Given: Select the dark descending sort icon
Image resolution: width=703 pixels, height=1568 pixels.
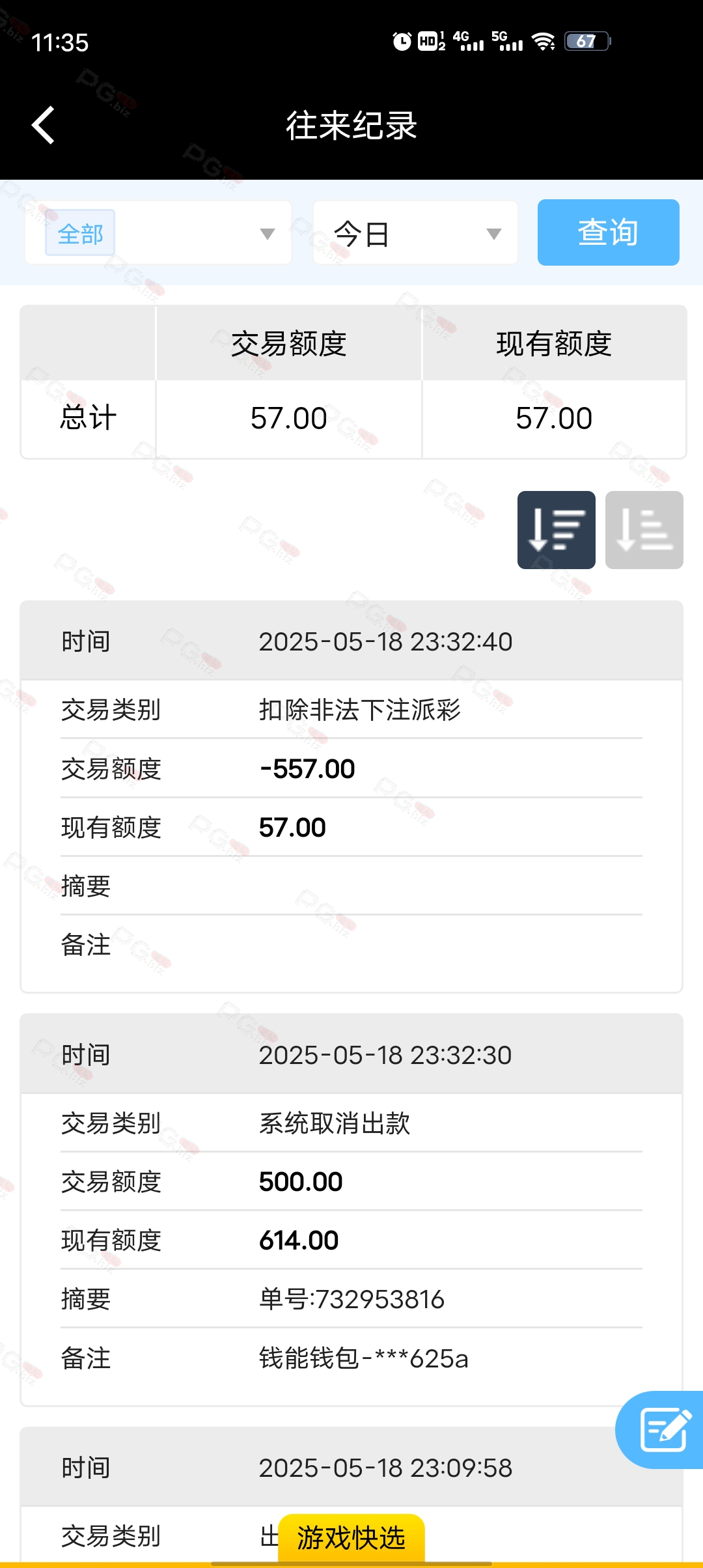Looking at the screenshot, I should 557,530.
